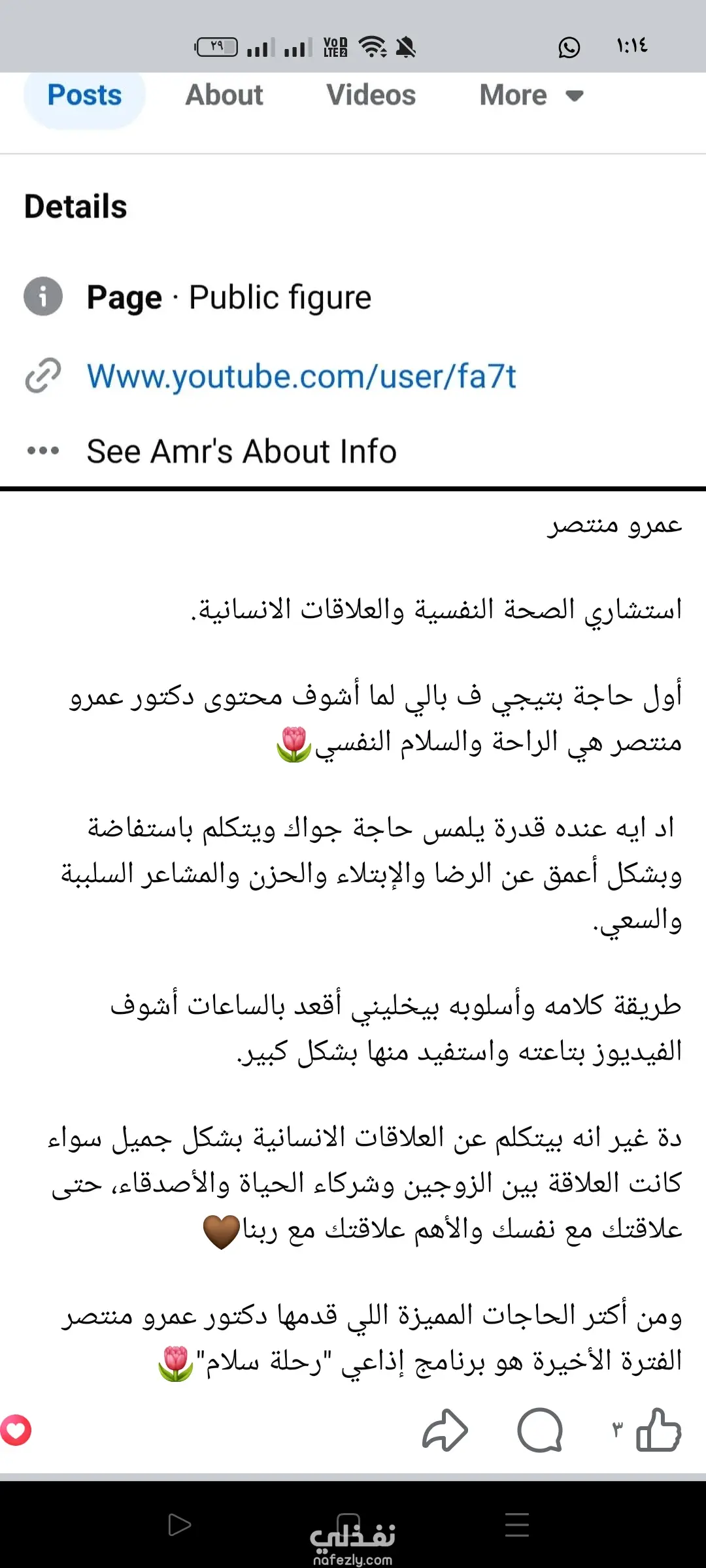Share the post using the arrow icon
Image resolution: width=706 pixels, height=1568 pixels.
[x=445, y=1430]
